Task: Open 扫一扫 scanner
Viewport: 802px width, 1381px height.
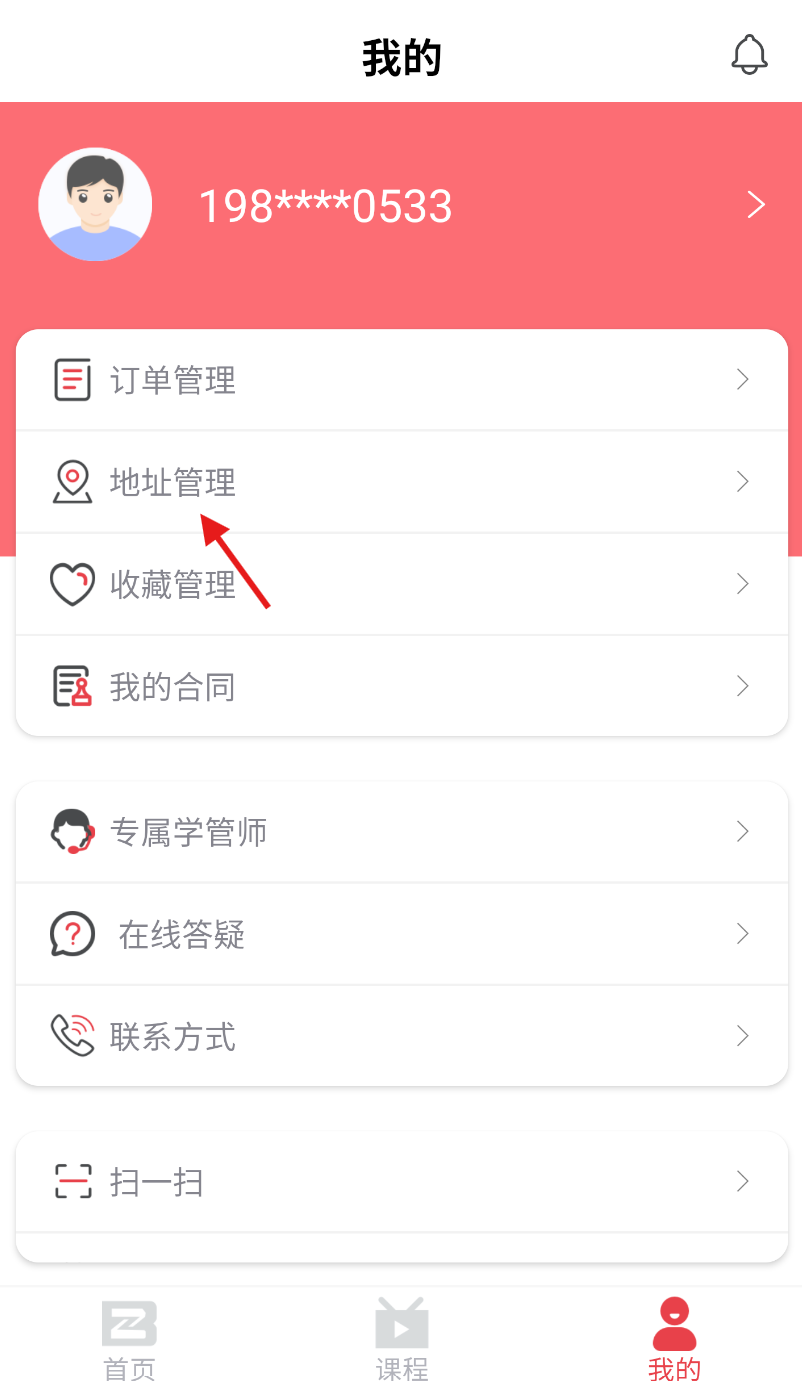Action: coord(400,1182)
